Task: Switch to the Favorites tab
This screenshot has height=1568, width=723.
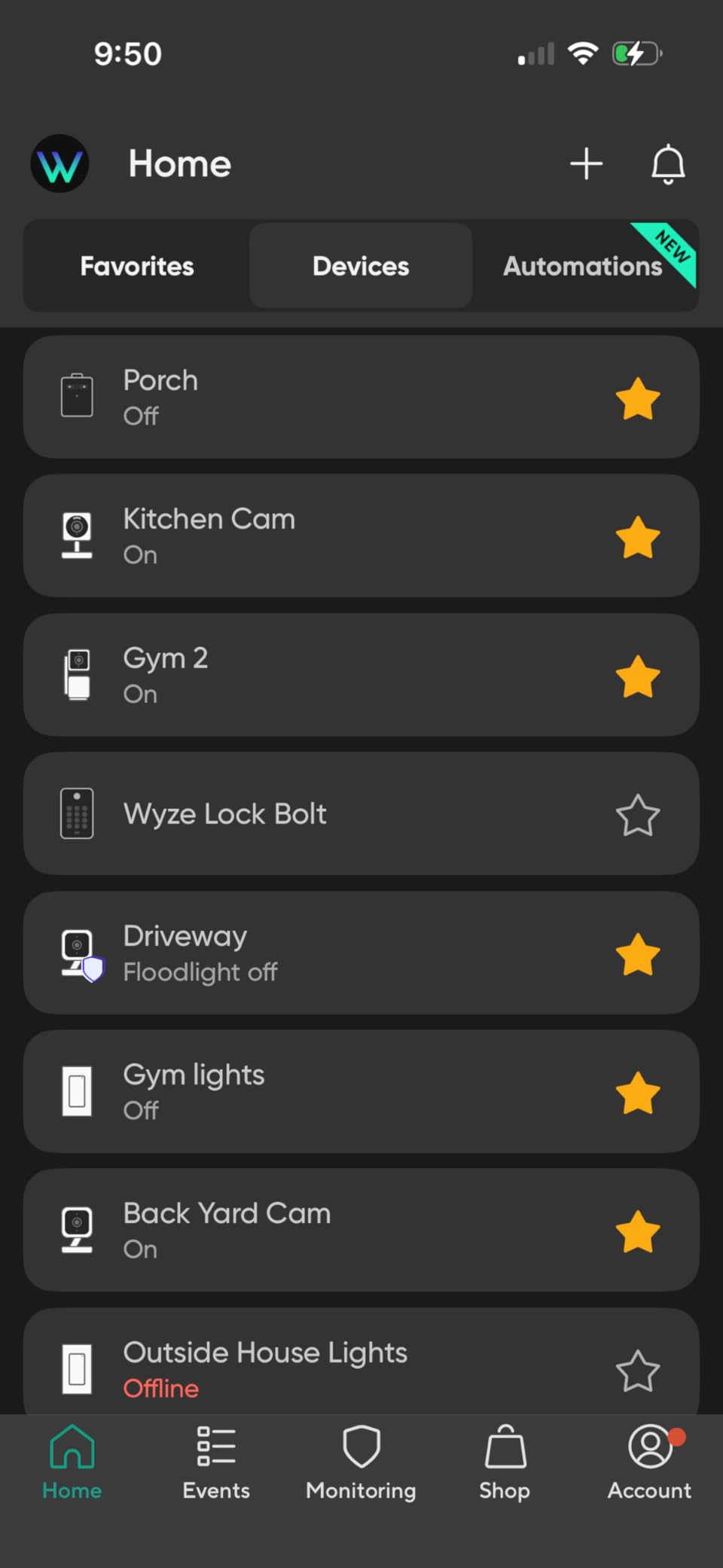Action: tap(136, 266)
